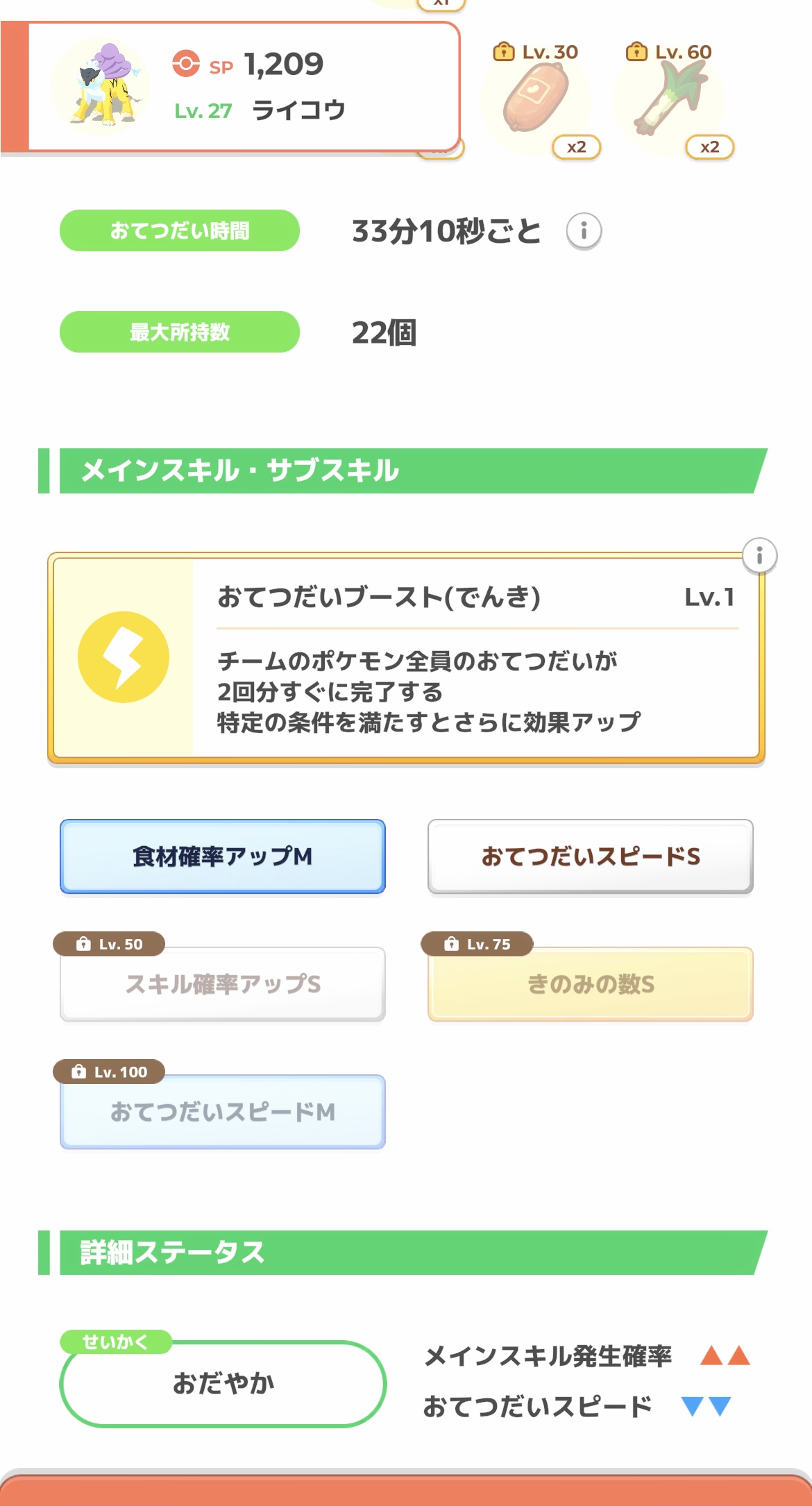The image size is (812, 1506).
Task: Tap the おだやか nature box
Action: tap(223, 1383)
